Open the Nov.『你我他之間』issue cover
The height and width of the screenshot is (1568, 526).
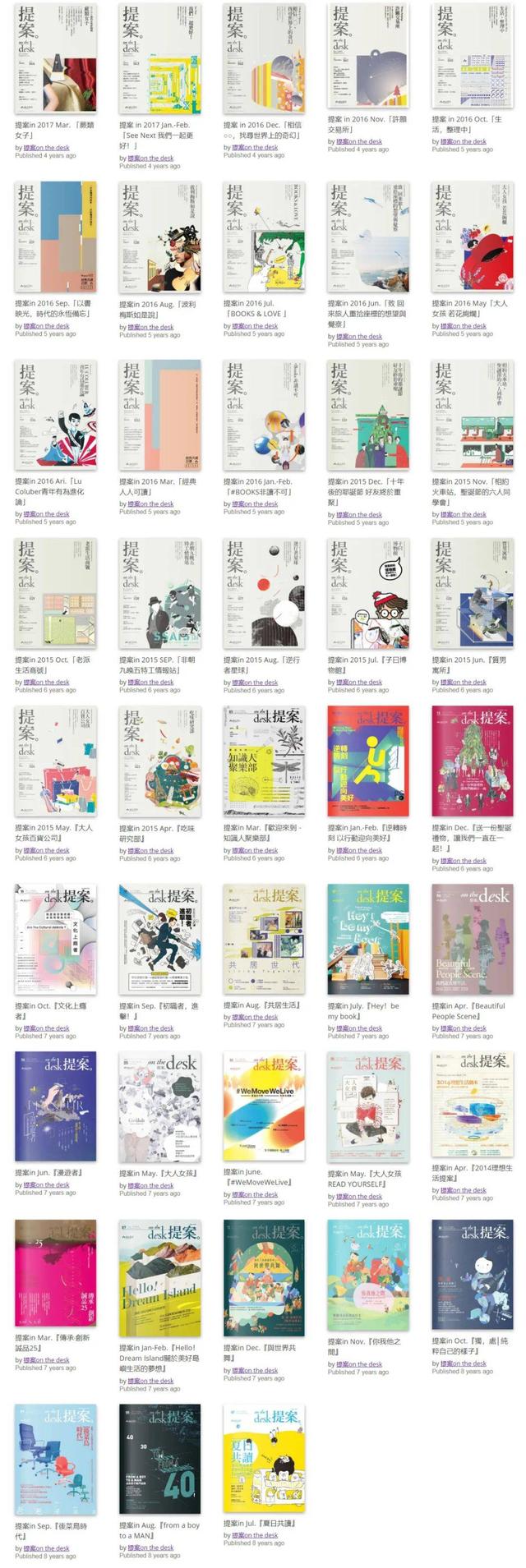[x=368, y=1274]
